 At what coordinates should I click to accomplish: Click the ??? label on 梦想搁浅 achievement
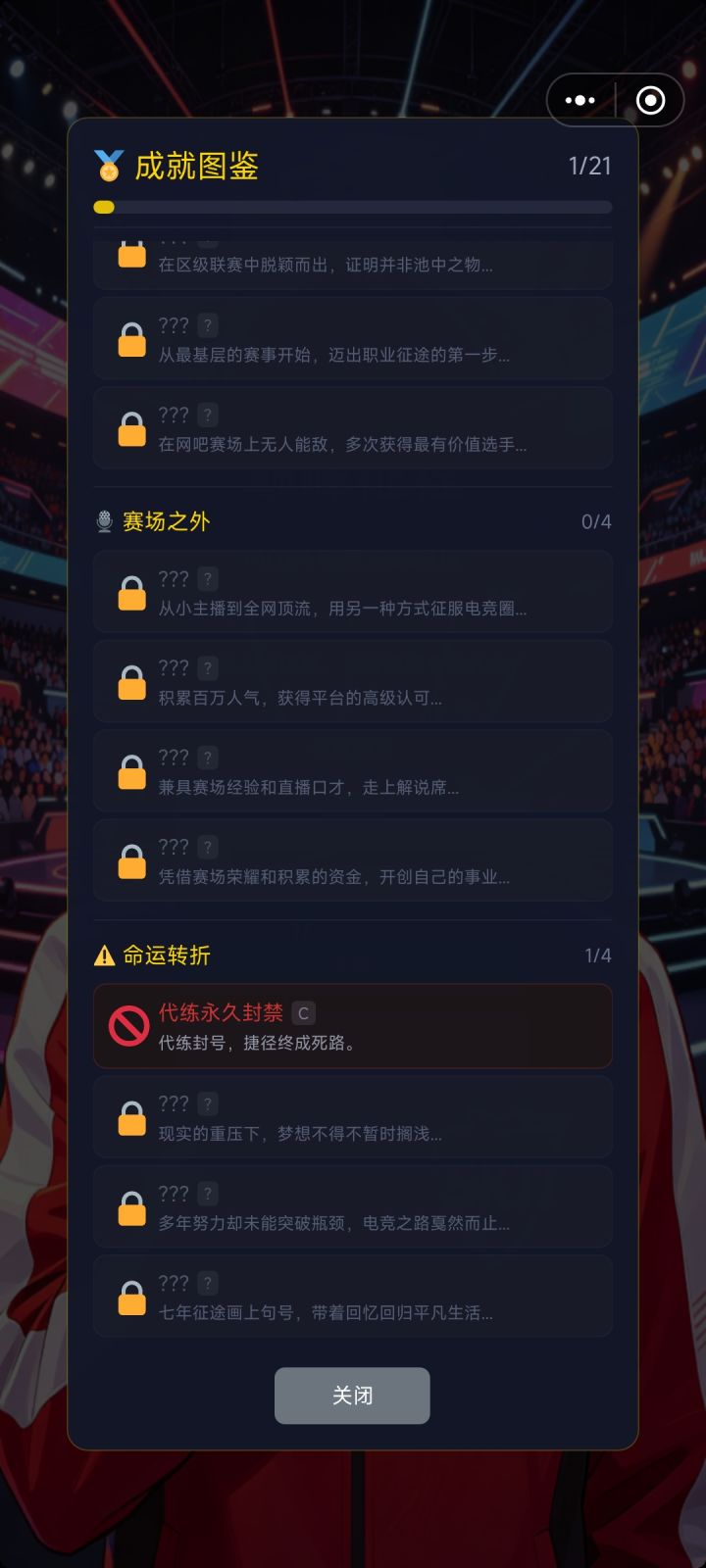(173, 1102)
